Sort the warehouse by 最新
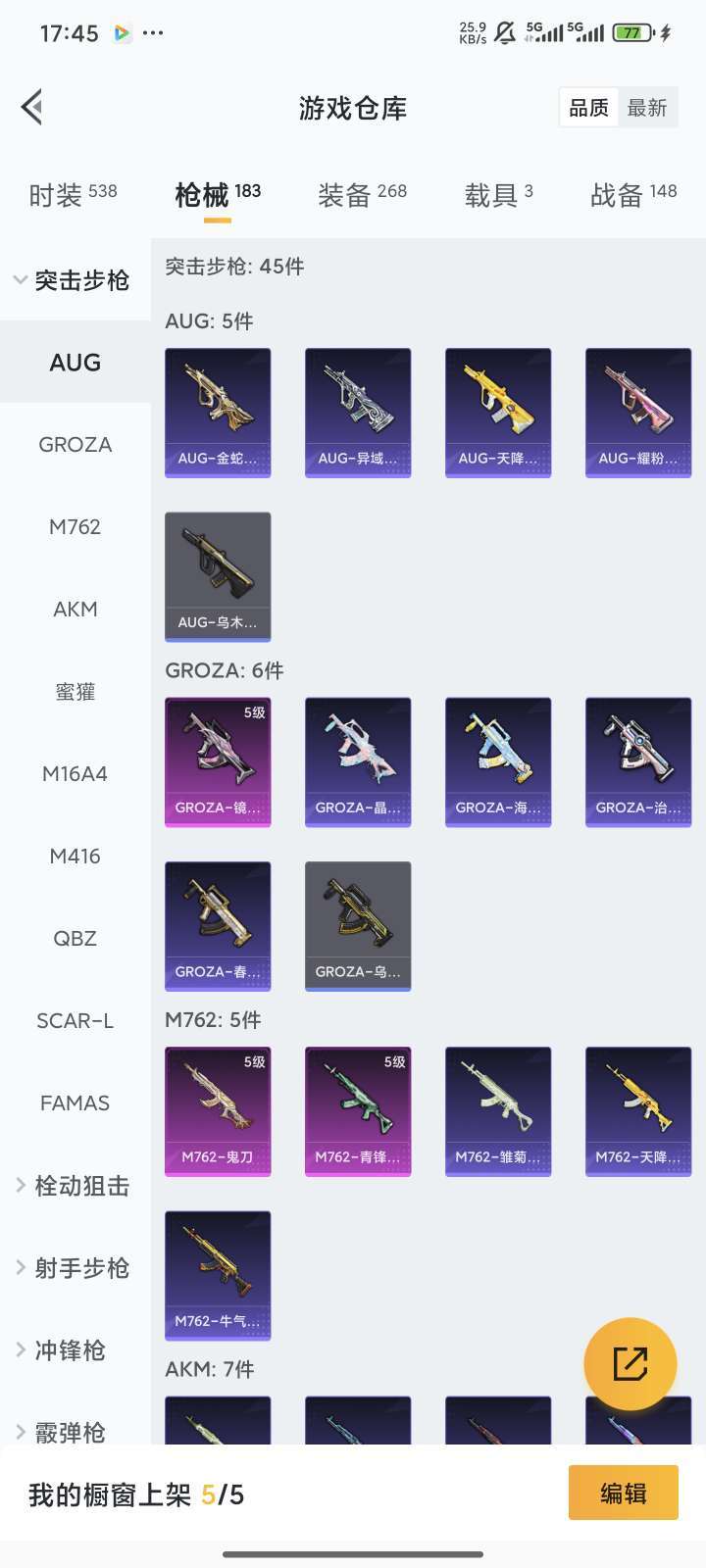Viewport: 706px width, 1568px height. tap(647, 108)
